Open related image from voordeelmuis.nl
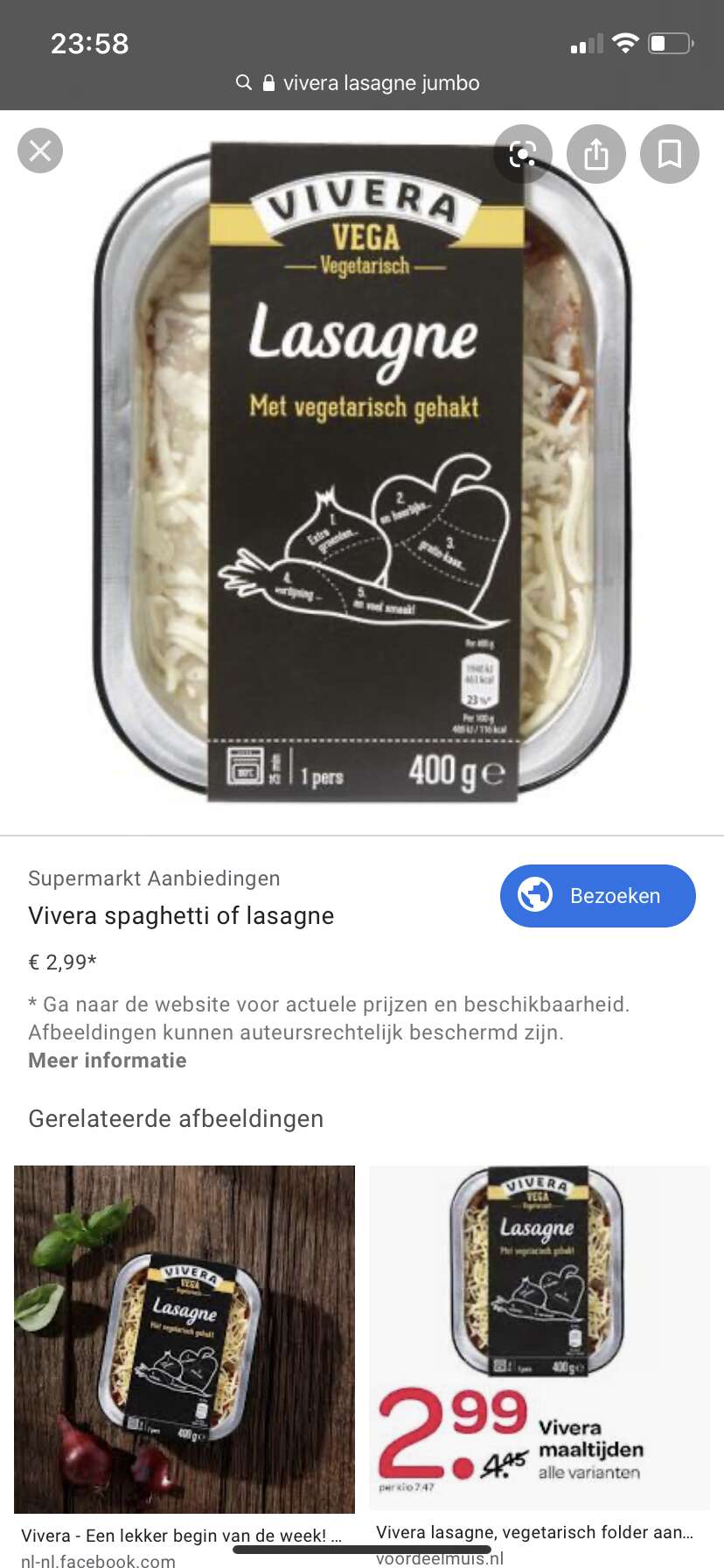Viewport: 724px width, 1568px height. pos(540,1337)
